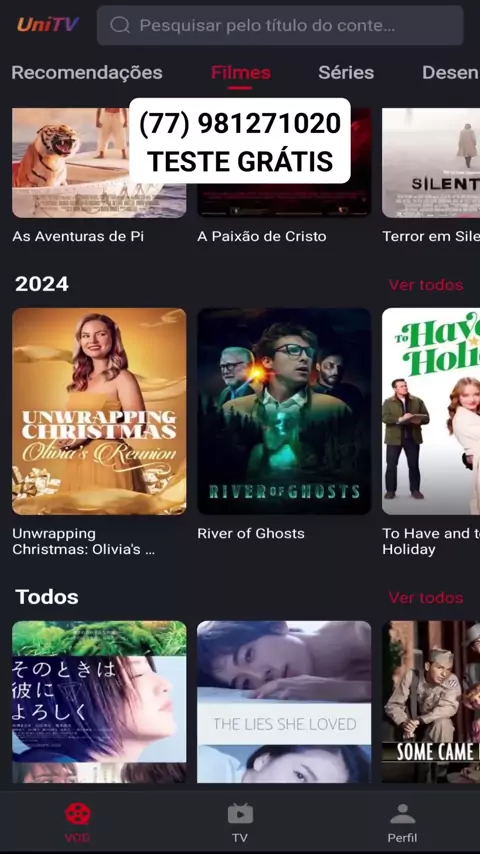Open the Some Came movie poster

coord(431,702)
